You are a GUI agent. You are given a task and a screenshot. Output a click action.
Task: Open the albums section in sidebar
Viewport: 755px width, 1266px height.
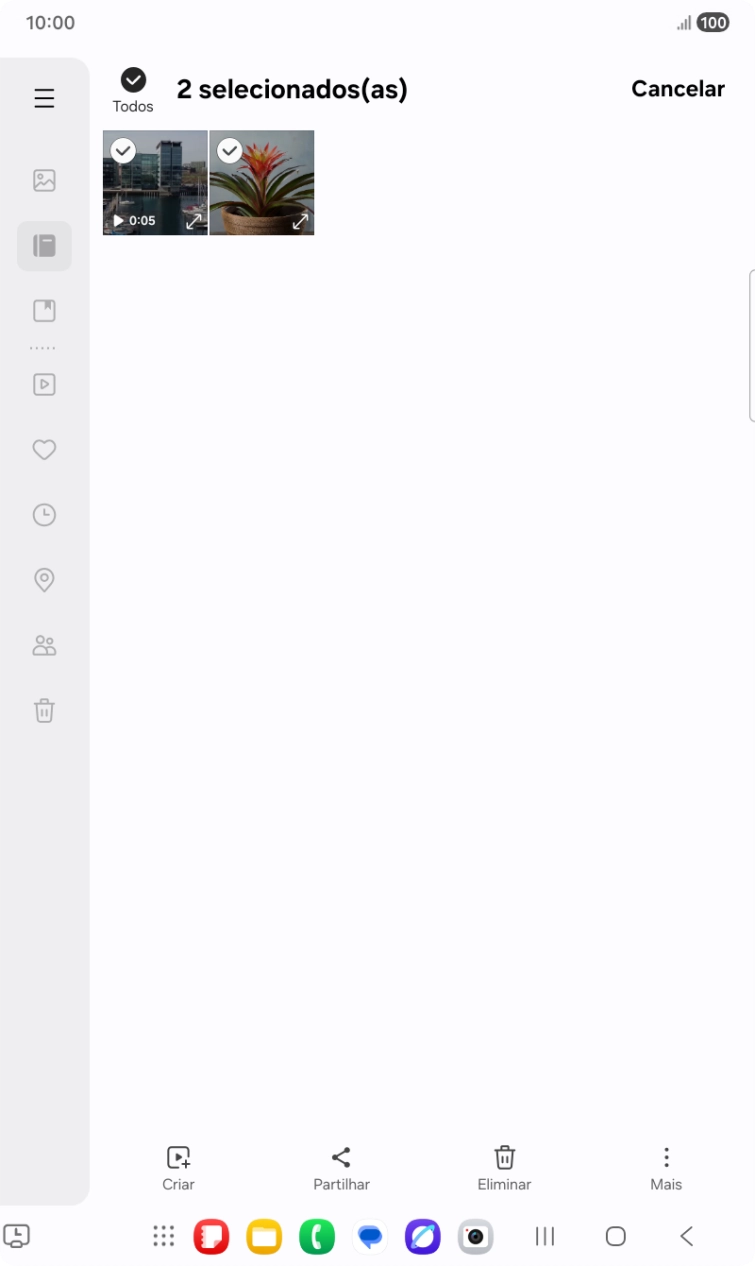pos(44,246)
